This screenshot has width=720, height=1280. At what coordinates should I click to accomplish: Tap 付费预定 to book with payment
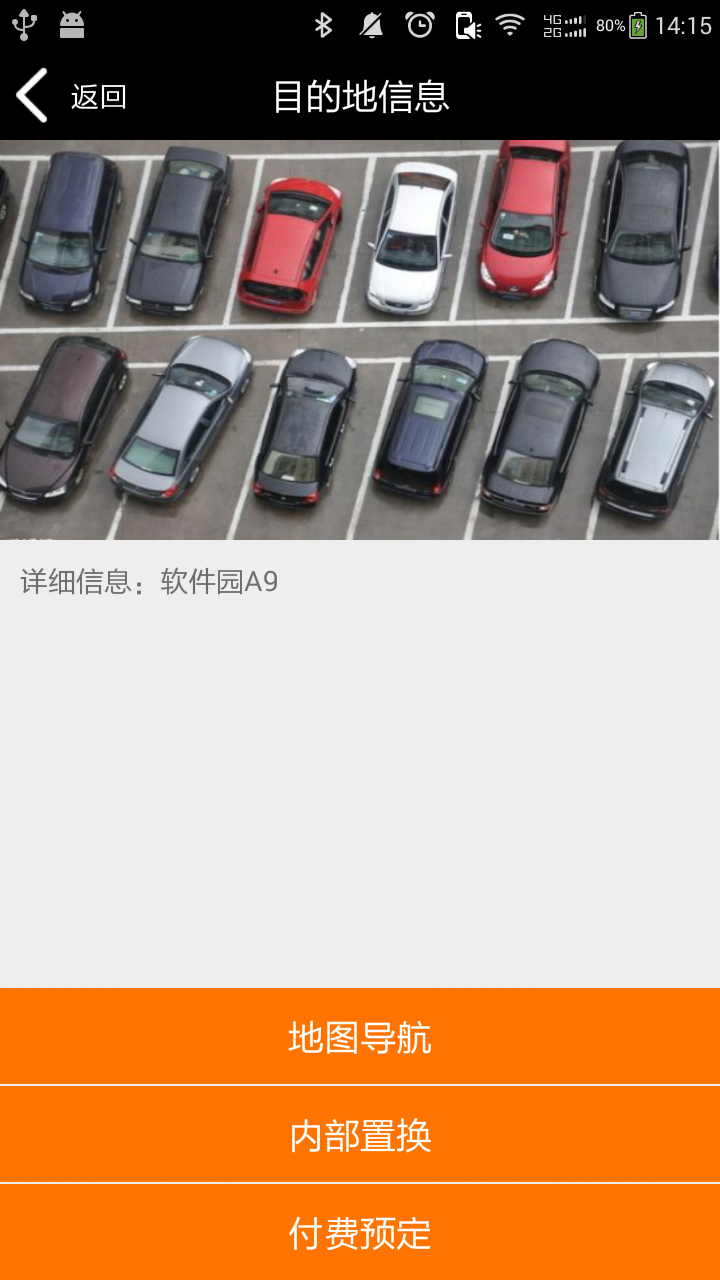pos(360,1234)
